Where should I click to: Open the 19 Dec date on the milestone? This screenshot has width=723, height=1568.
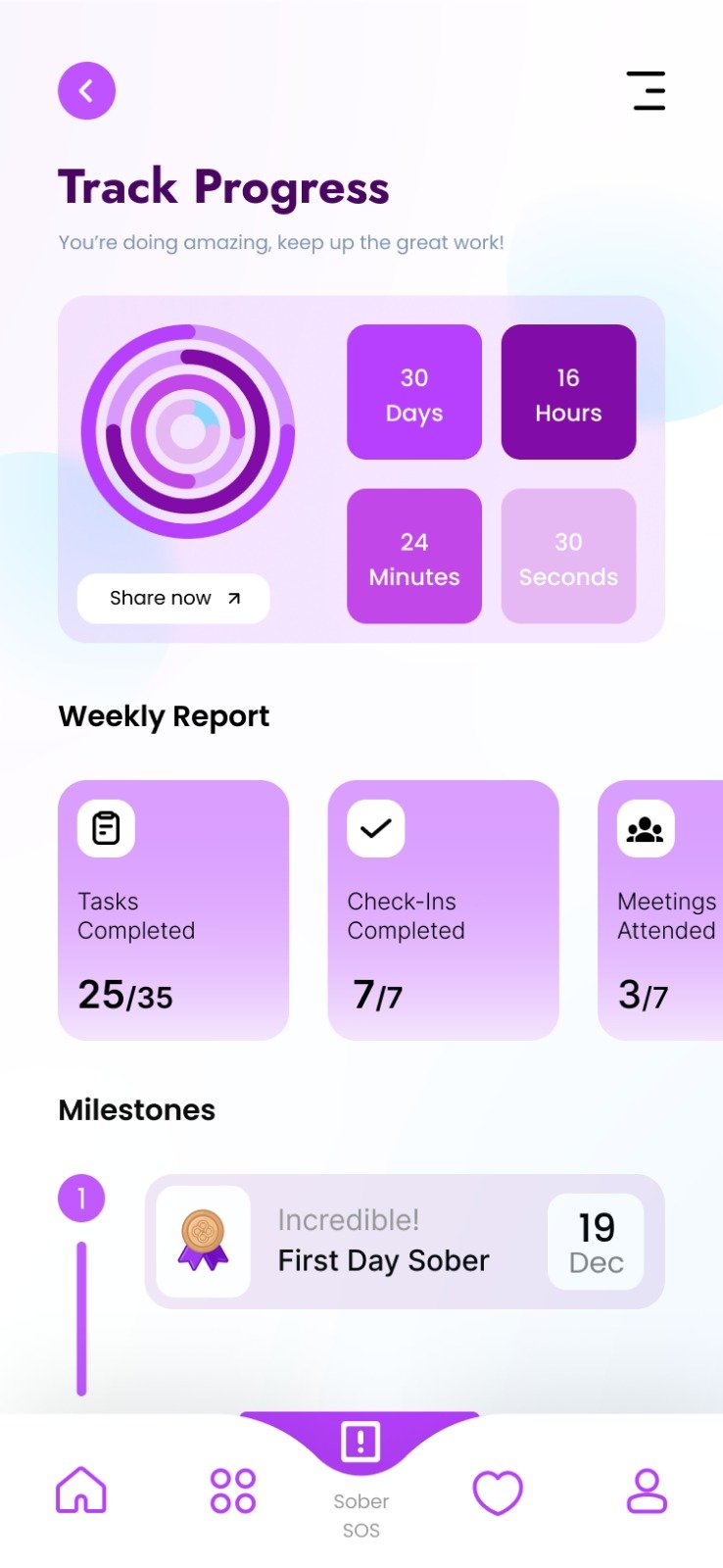coord(595,1241)
